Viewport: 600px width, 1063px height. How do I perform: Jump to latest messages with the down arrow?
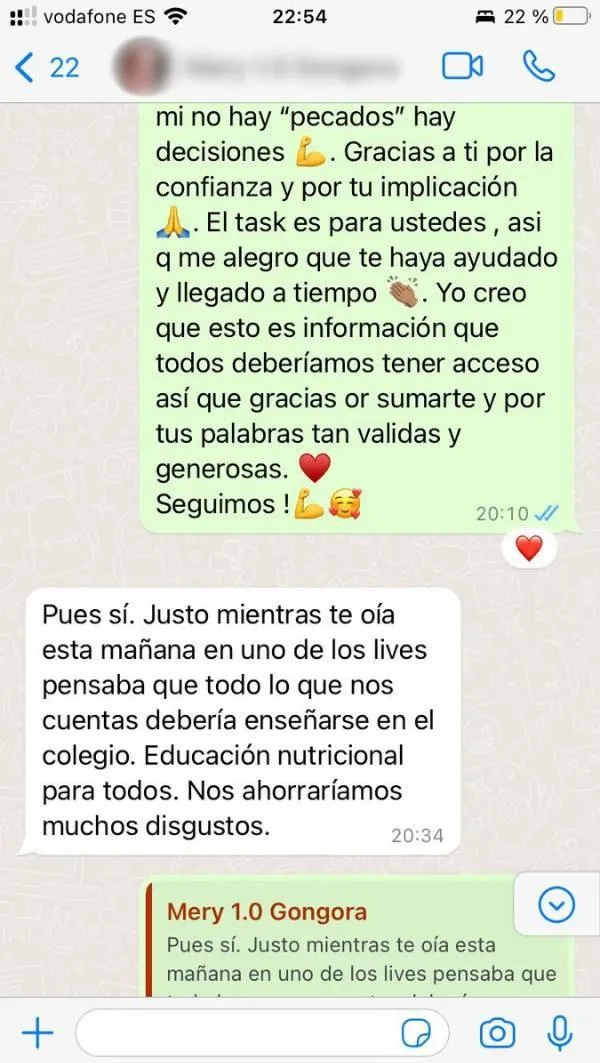pyautogui.click(x=554, y=906)
